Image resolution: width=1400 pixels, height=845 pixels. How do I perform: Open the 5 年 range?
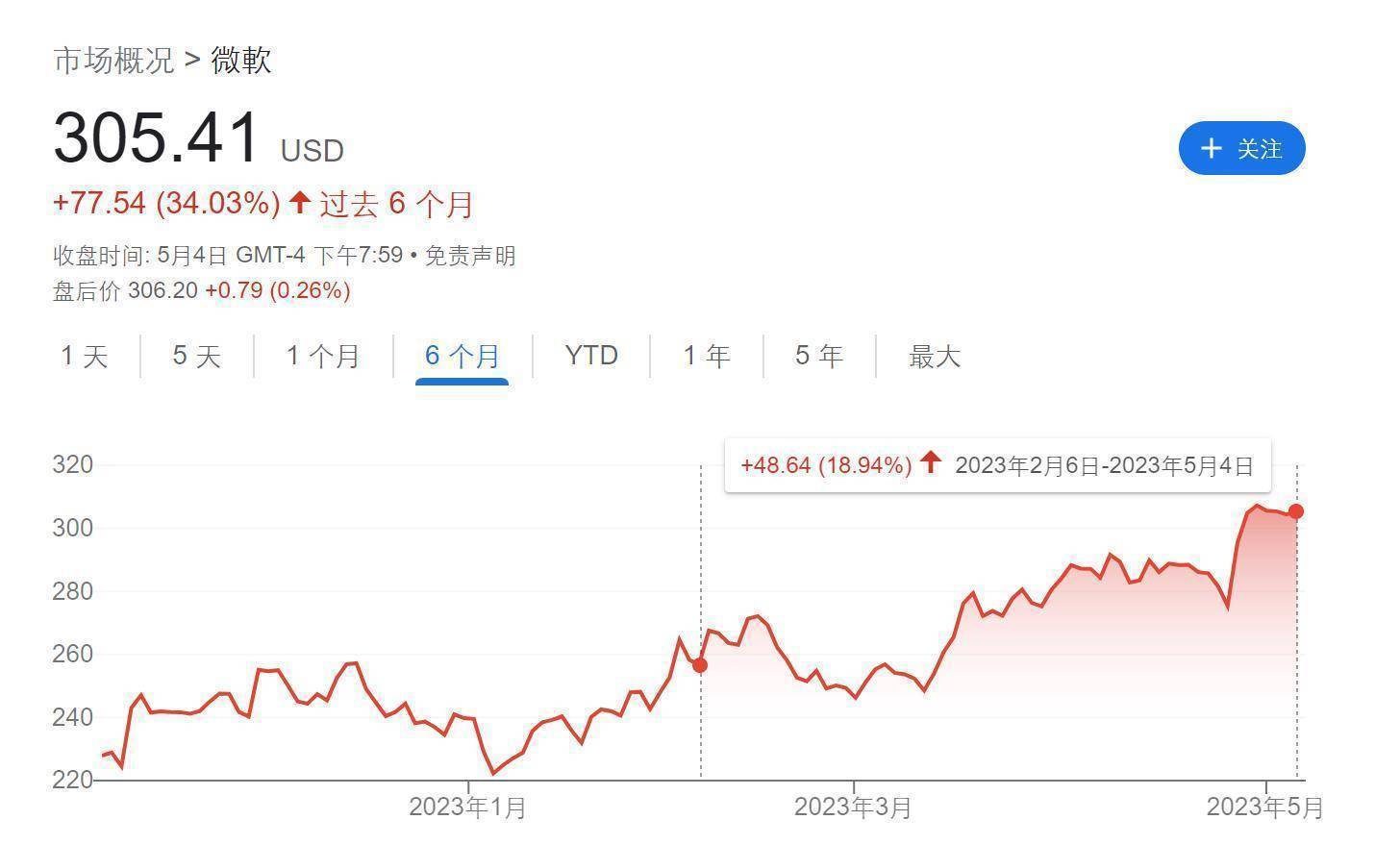click(818, 357)
